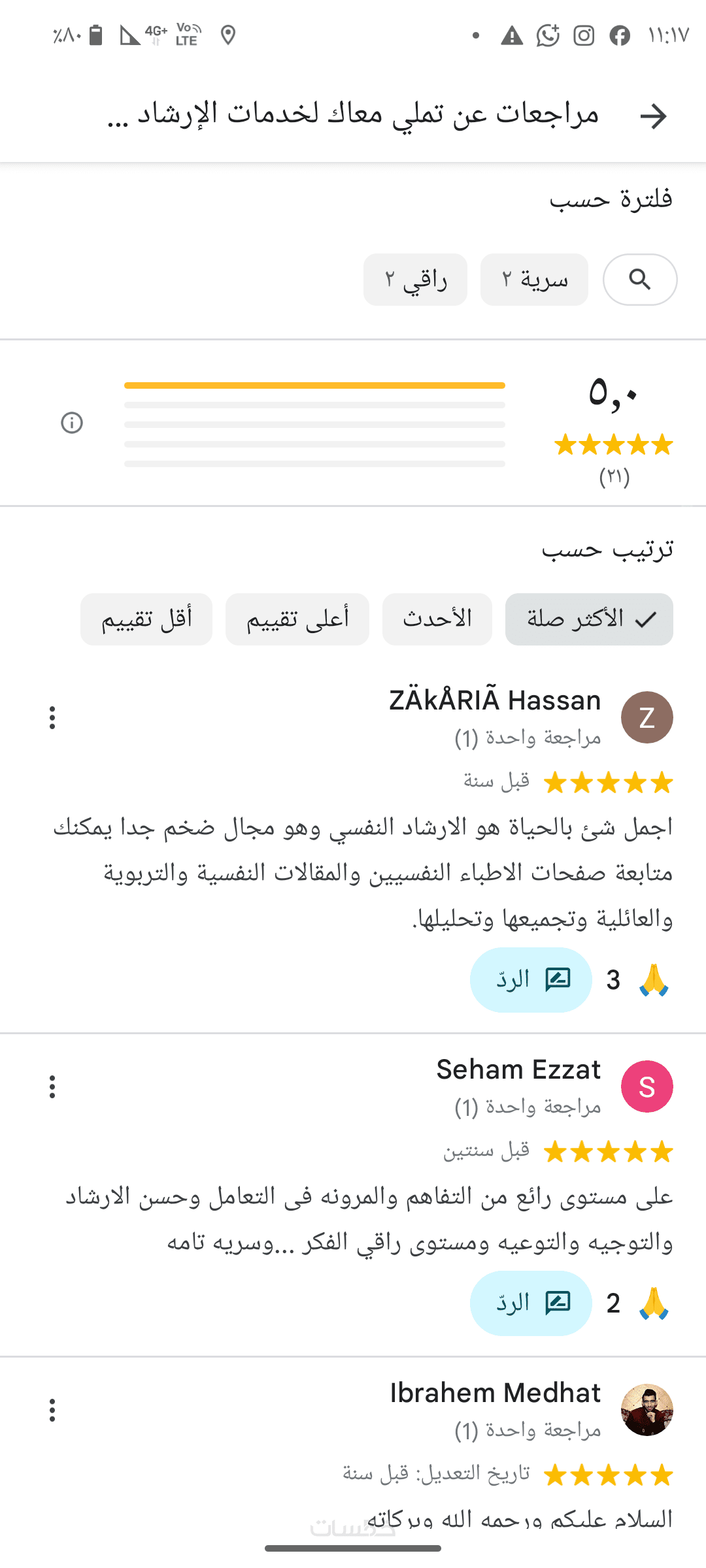This screenshot has height=1568, width=706.
Task: Reply to ZÄkÅRIÃ Hassan's review
Action: (x=531, y=980)
